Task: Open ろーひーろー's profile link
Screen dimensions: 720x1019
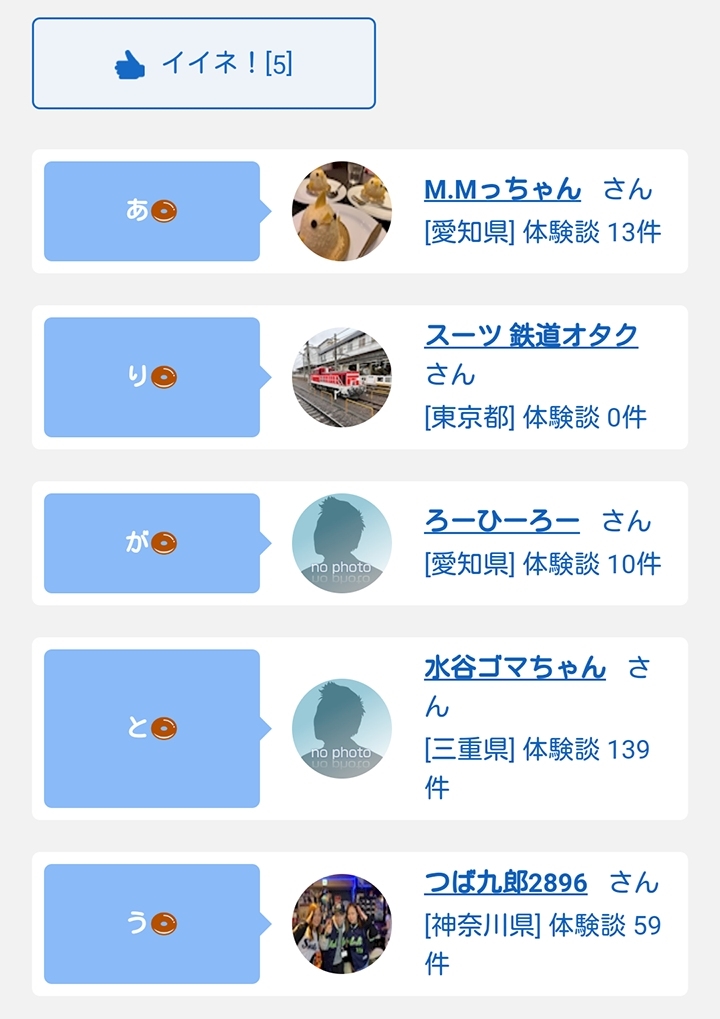Action: (501, 521)
